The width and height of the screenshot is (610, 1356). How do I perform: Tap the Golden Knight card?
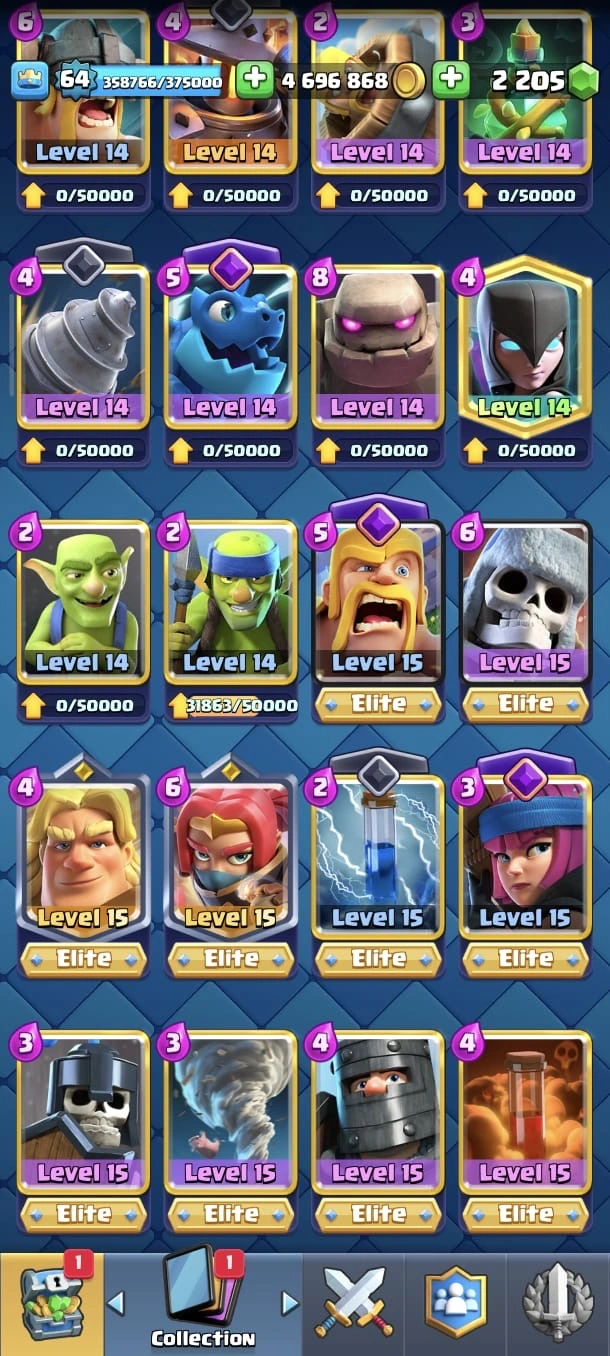(83, 860)
